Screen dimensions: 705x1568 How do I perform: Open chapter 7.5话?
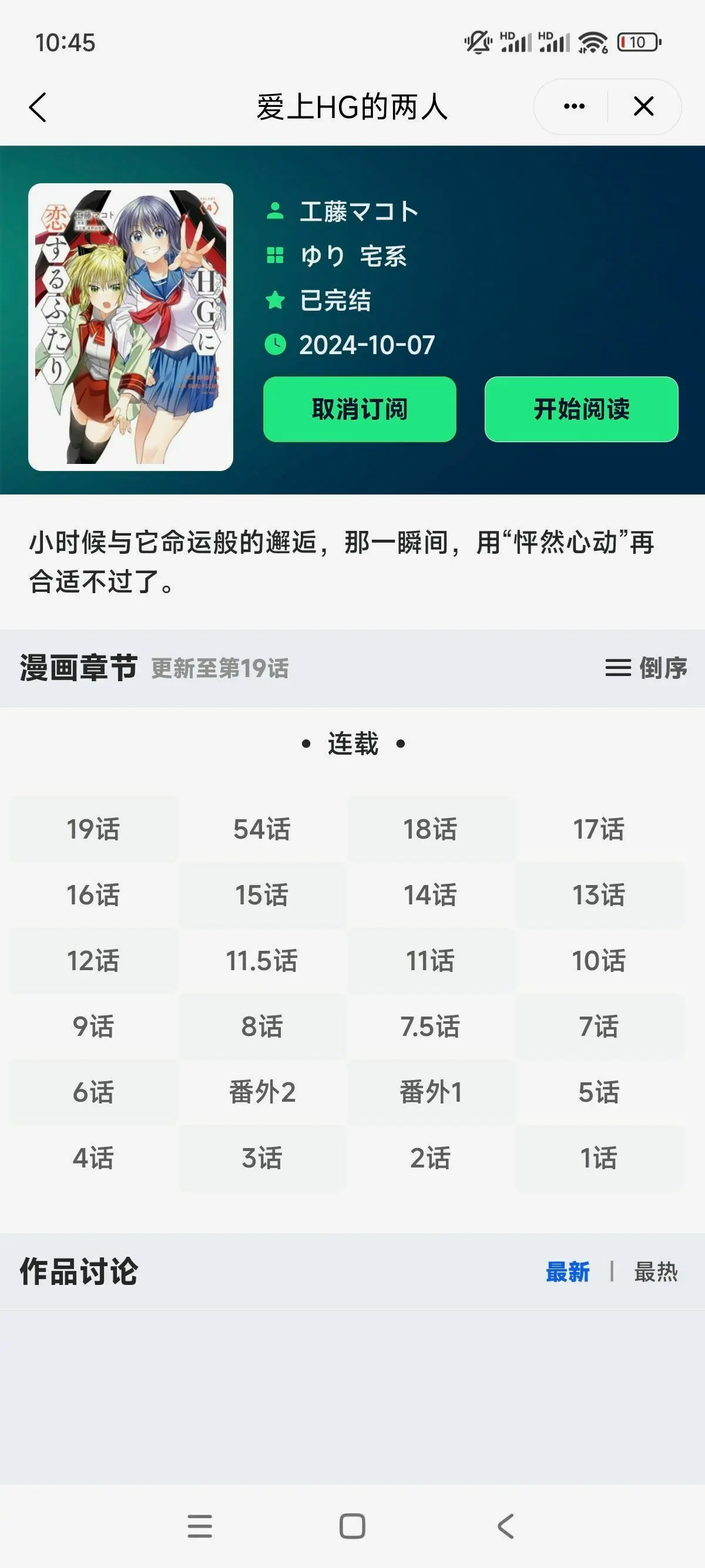coord(431,1027)
